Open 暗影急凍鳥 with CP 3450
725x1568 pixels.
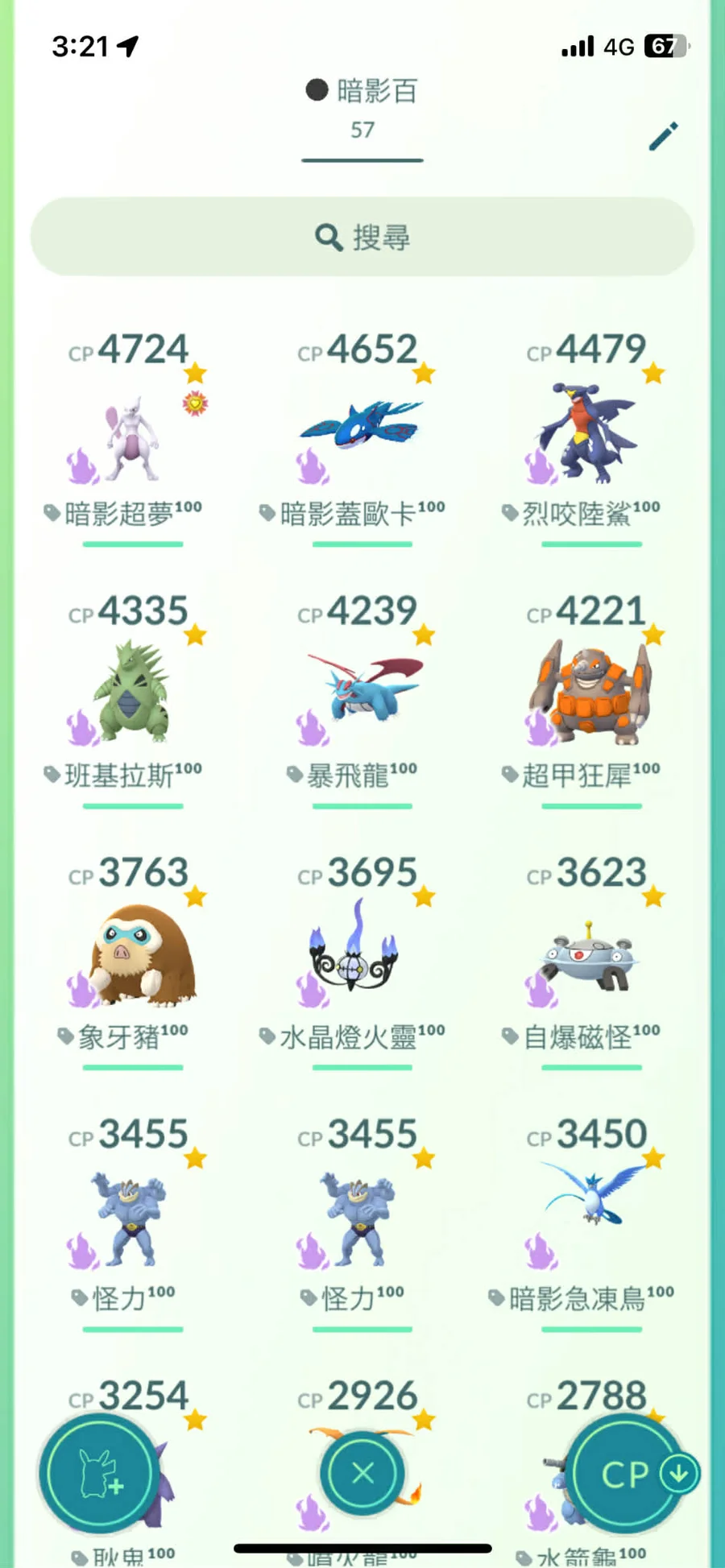[590, 1216]
